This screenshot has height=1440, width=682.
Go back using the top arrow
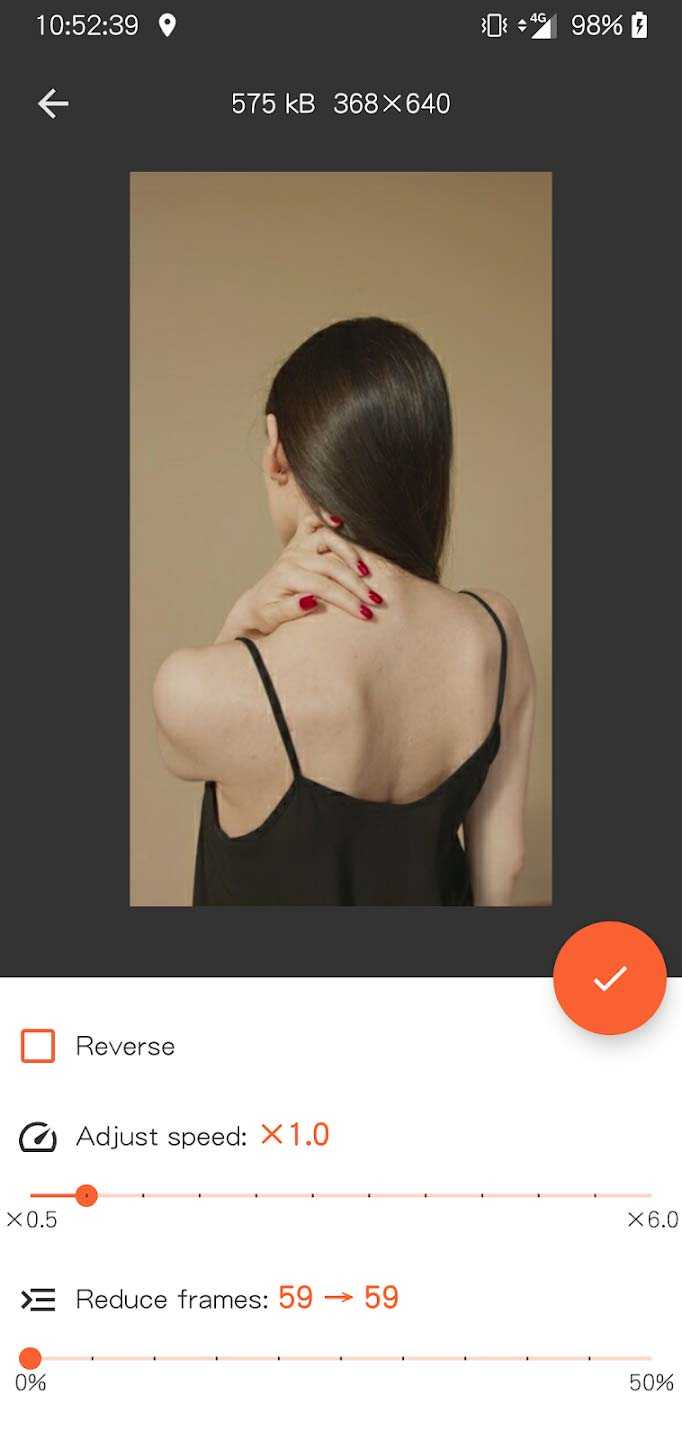click(x=53, y=104)
